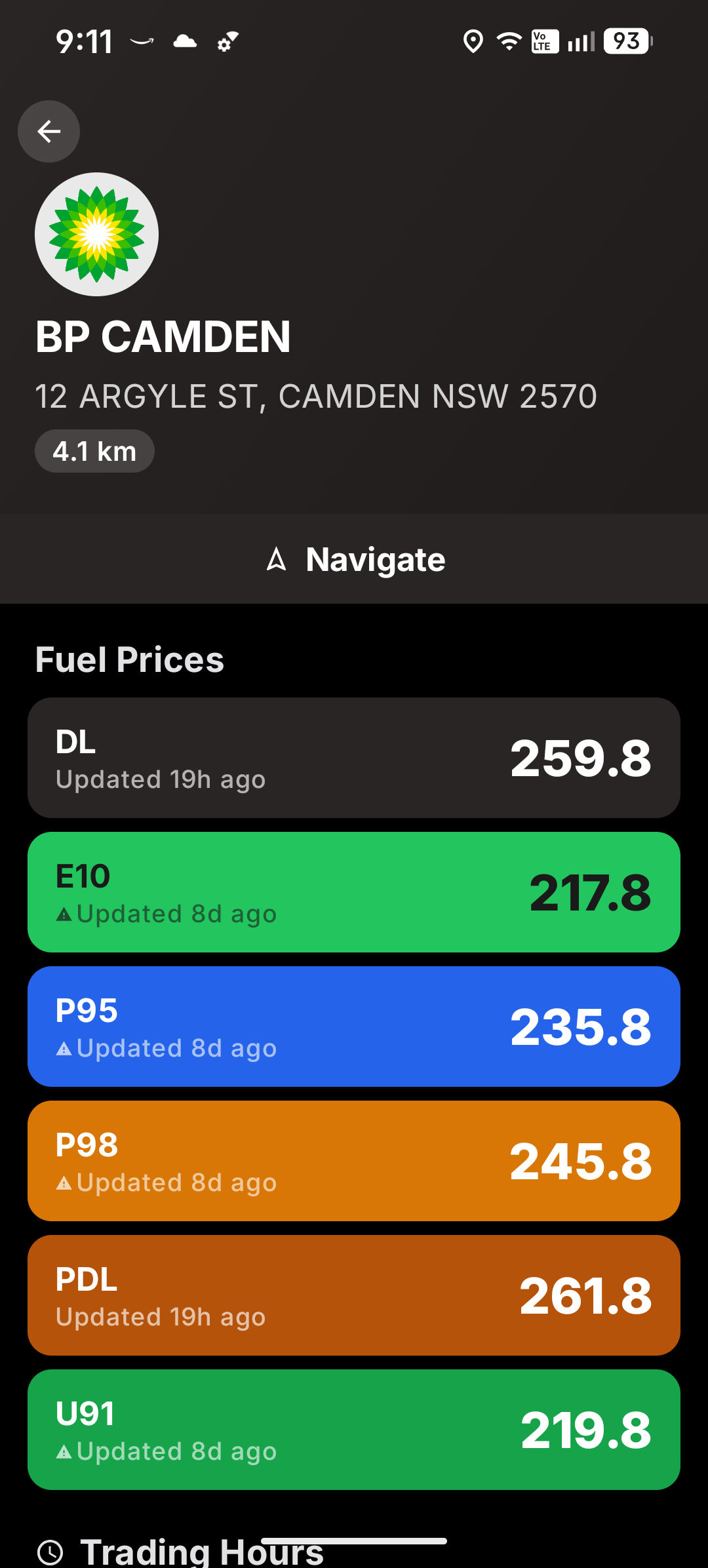The width and height of the screenshot is (708, 1568).
Task: Tap the 4.1 km distance chip
Action: tap(94, 450)
